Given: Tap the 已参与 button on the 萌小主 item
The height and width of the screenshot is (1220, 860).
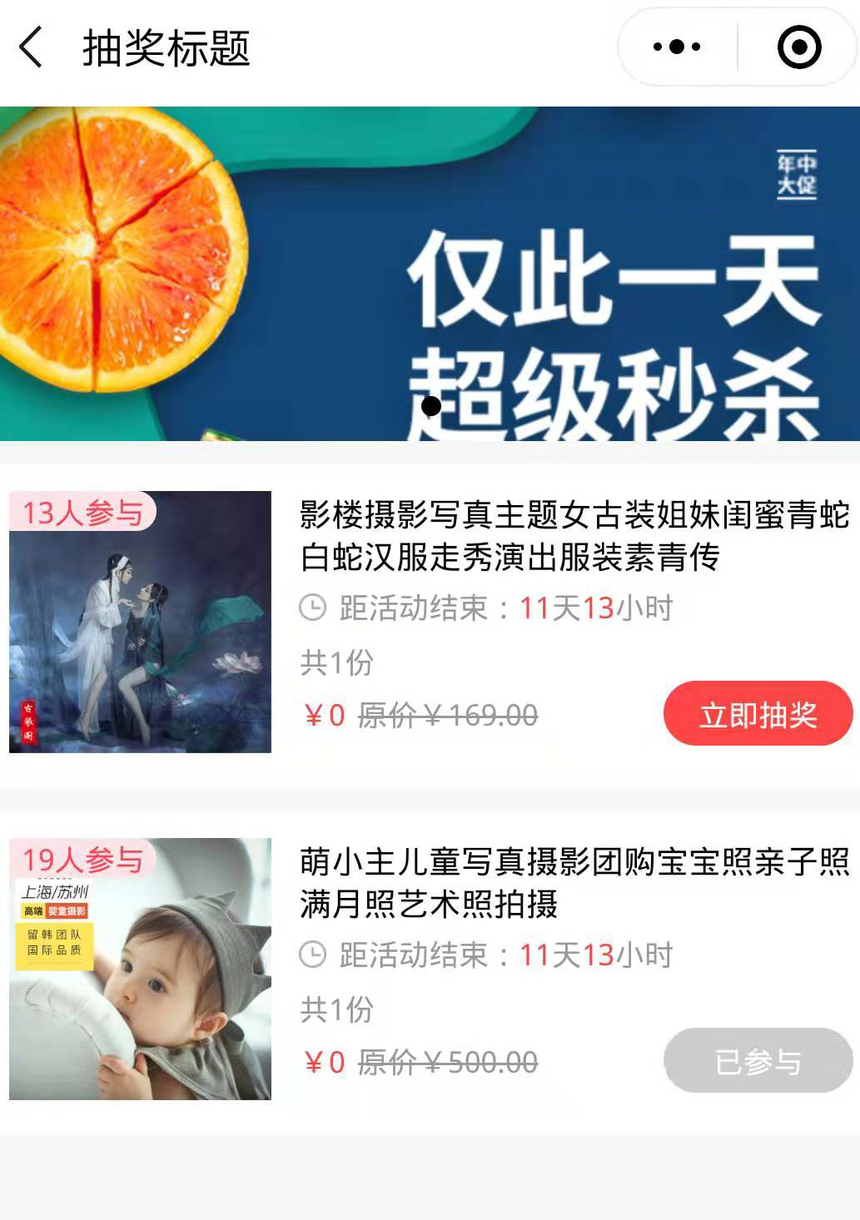Looking at the screenshot, I should coord(758,1061).
